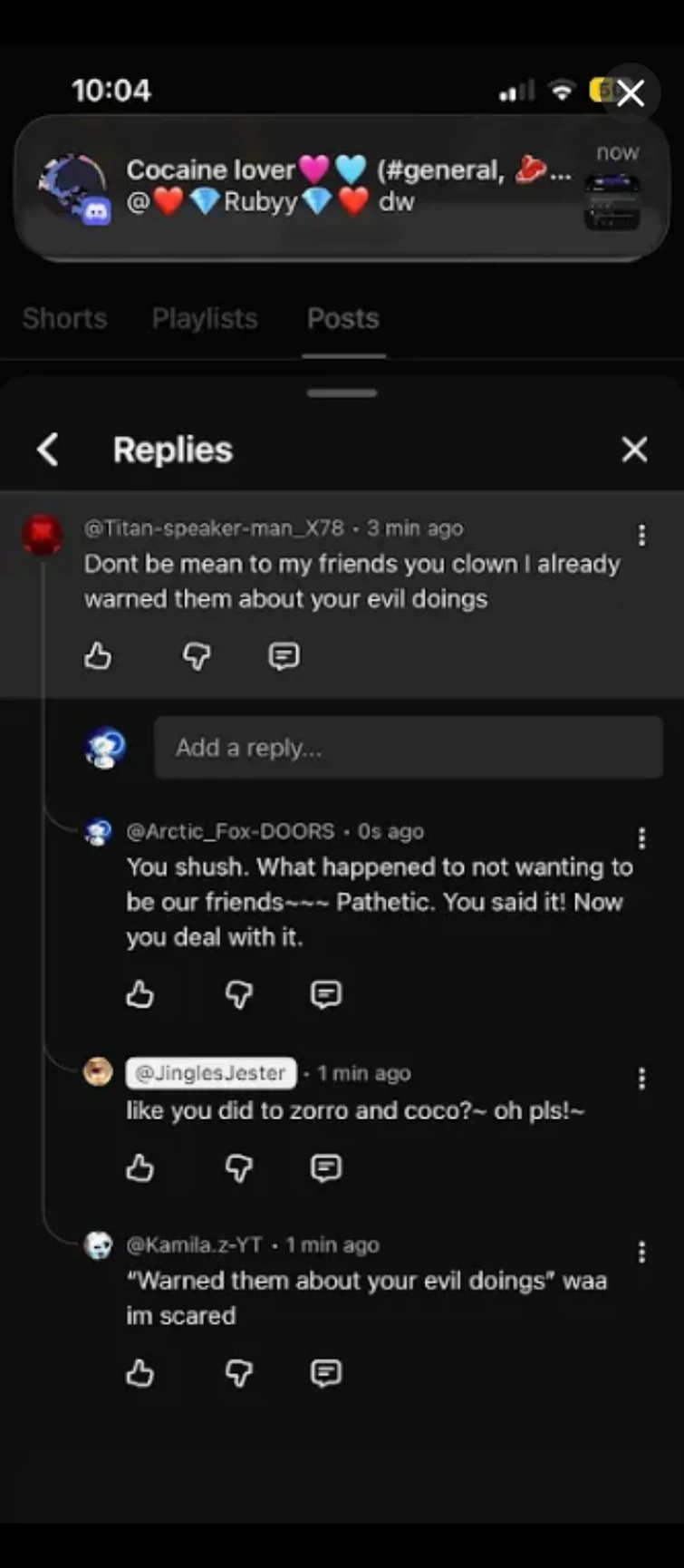Open the three-dot menu on the top comment
This screenshot has height=1568, width=684.
(x=642, y=536)
